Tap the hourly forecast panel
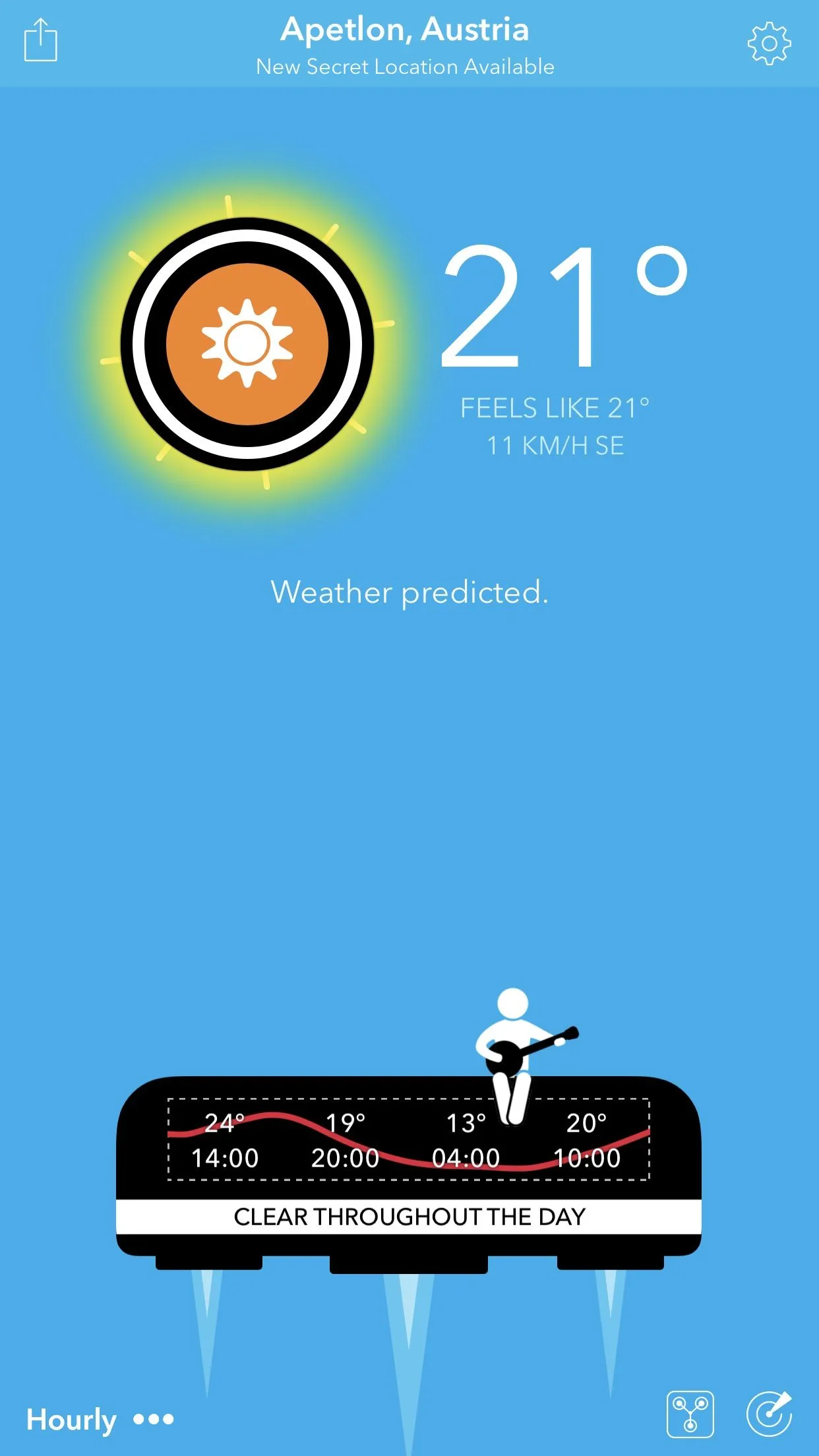Viewport: 819px width, 1456px height. point(409,1140)
